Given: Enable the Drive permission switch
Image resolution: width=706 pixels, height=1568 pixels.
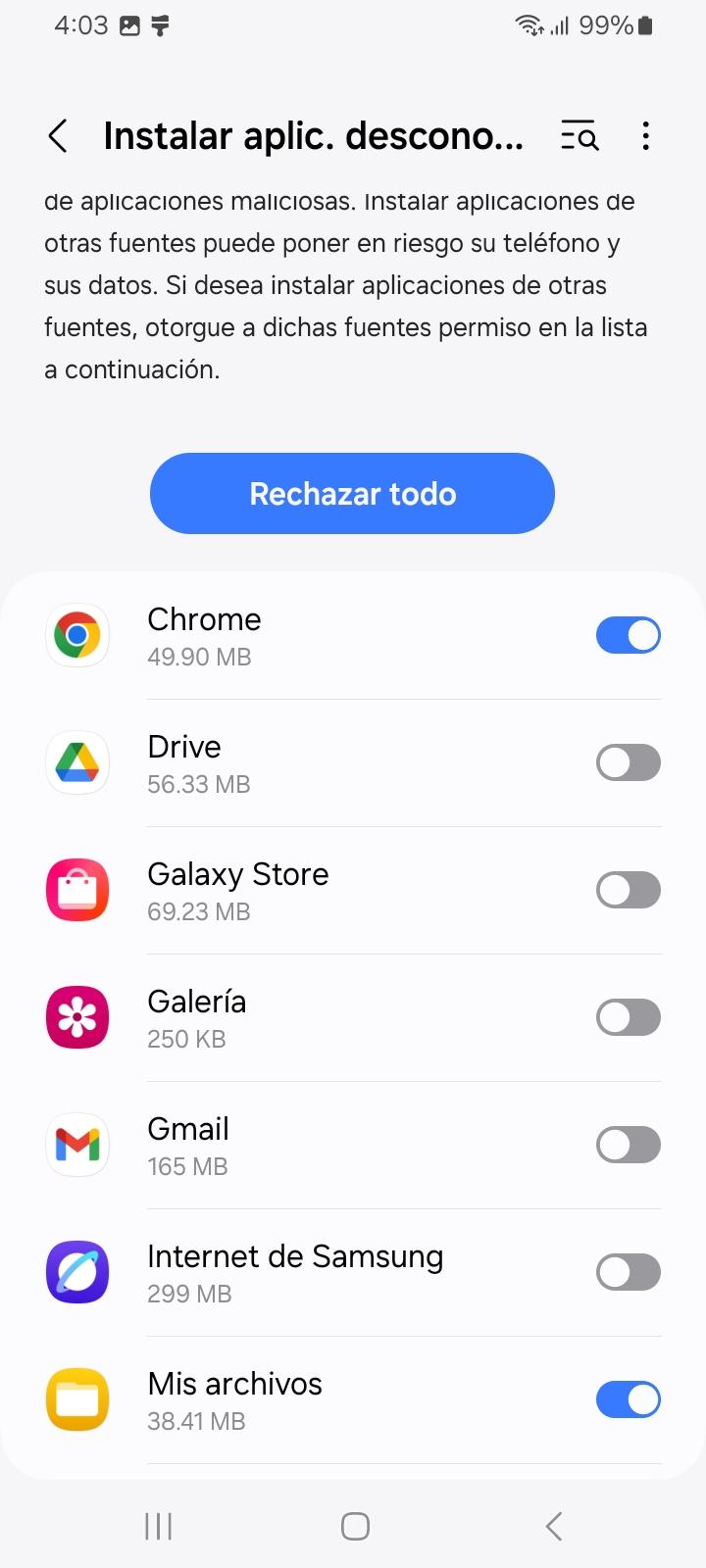Looking at the screenshot, I should tap(628, 762).
